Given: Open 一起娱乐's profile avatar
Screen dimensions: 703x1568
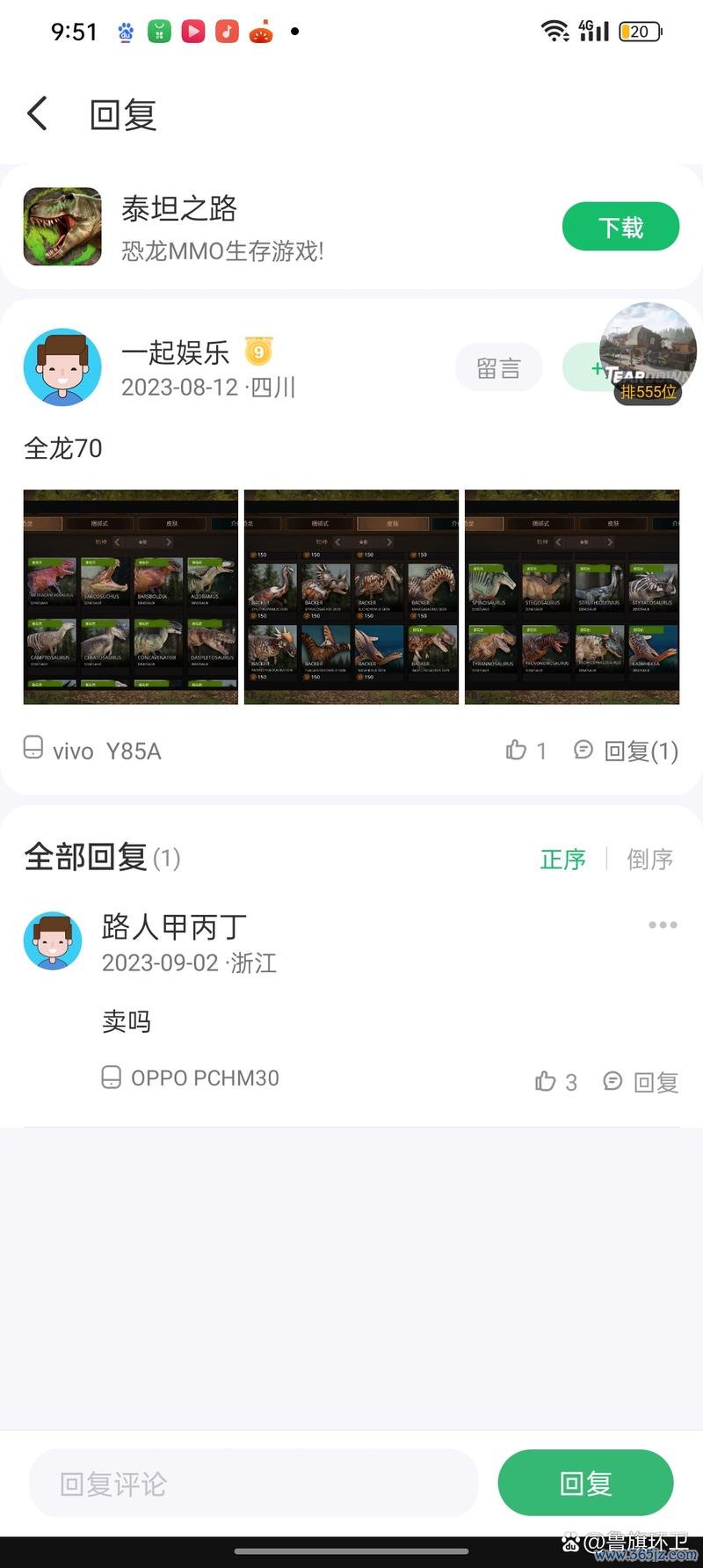Looking at the screenshot, I should click(62, 367).
